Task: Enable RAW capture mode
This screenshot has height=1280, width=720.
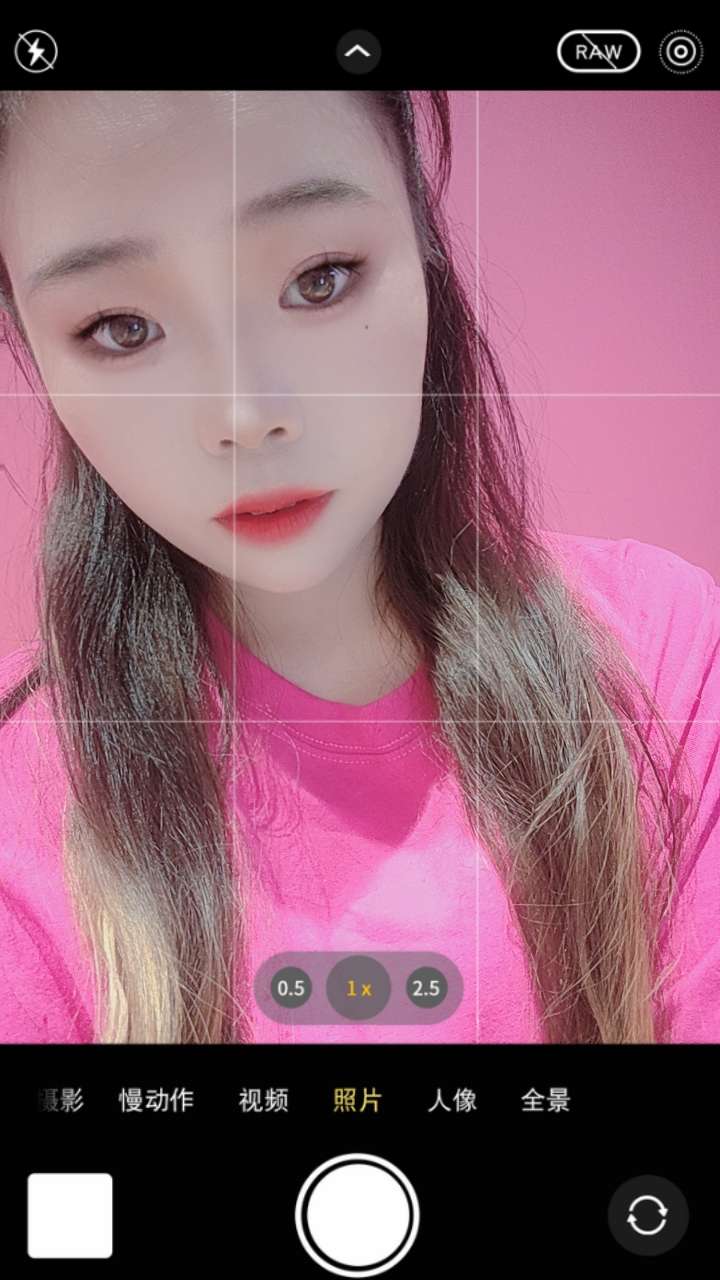Action: coord(598,52)
